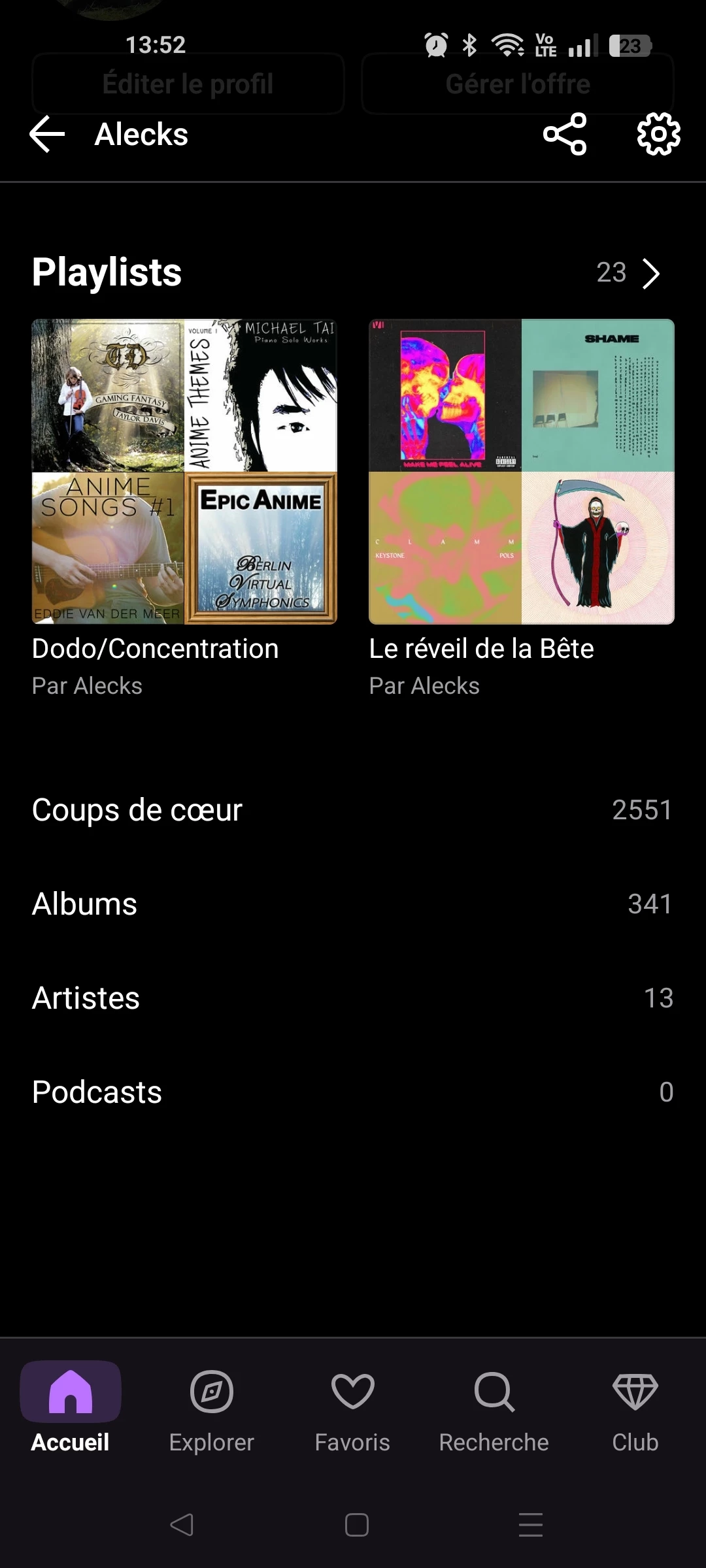Viewport: 706px width, 1568px height.
Task: Open Coups de cœur
Action: (353, 810)
